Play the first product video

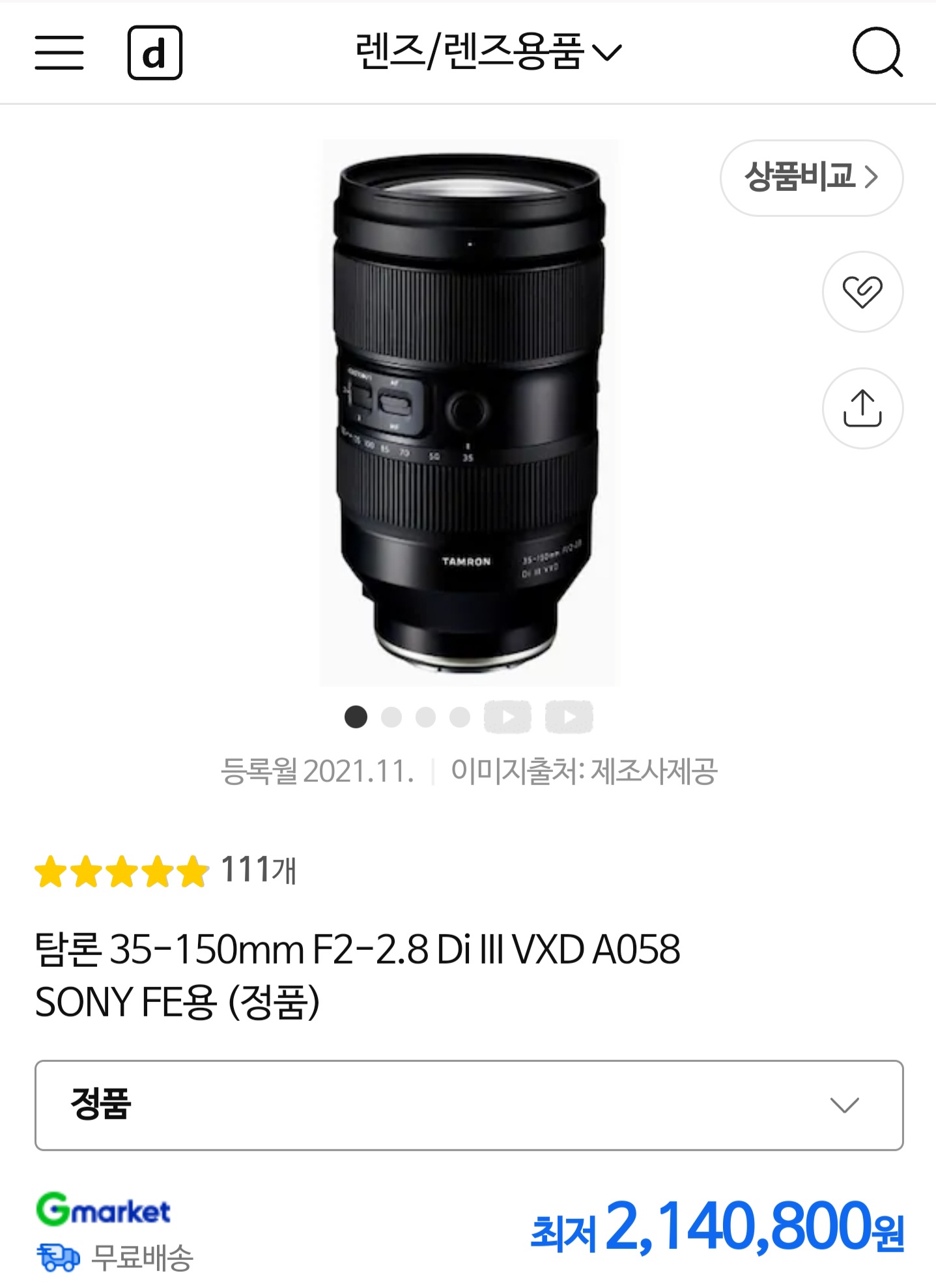507,717
